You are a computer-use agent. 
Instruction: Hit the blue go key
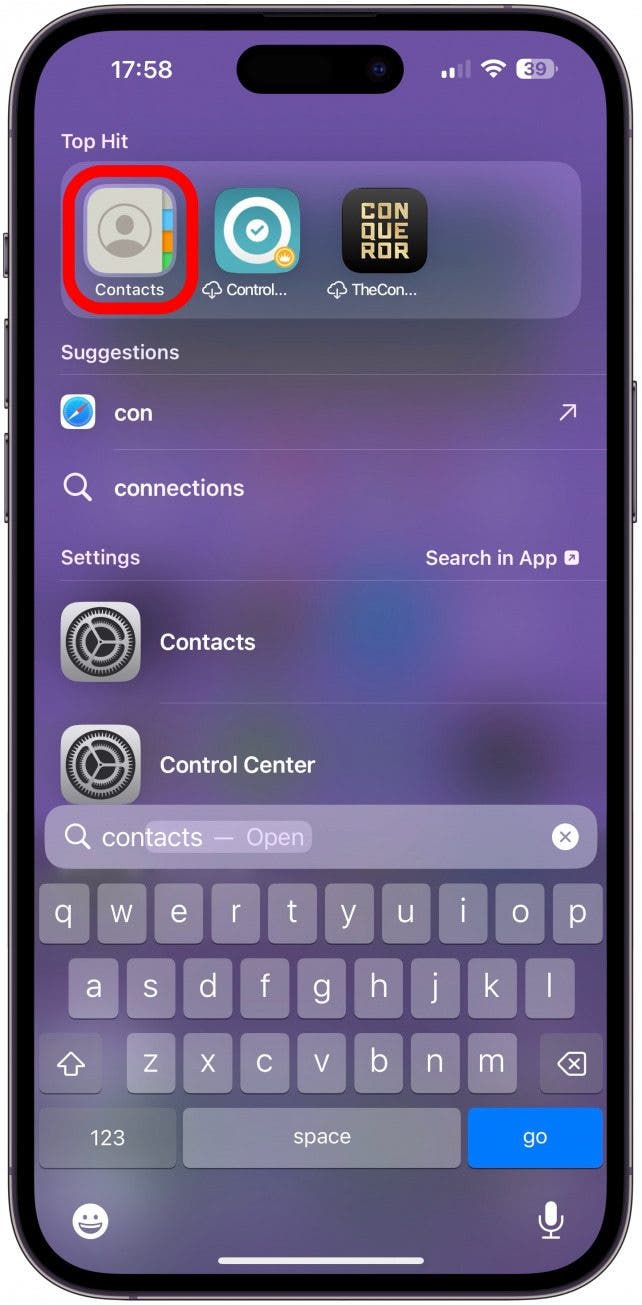pos(535,1137)
